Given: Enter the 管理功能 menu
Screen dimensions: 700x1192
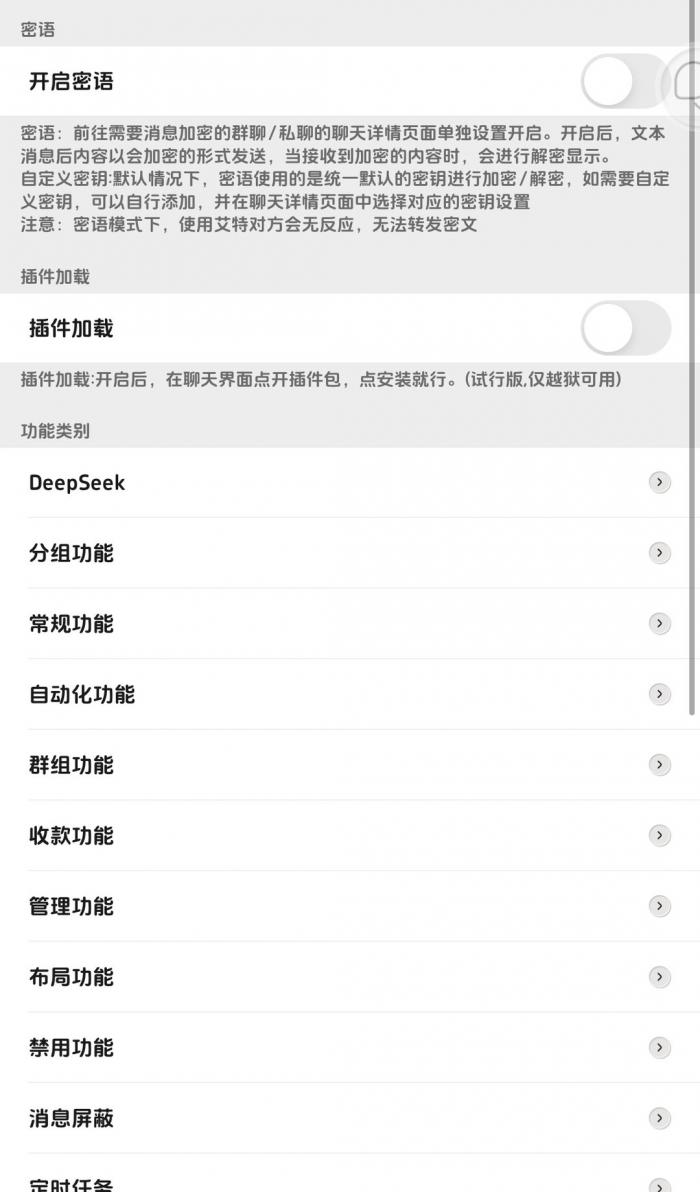Looking at the screenshot, I should click(348, 906).
